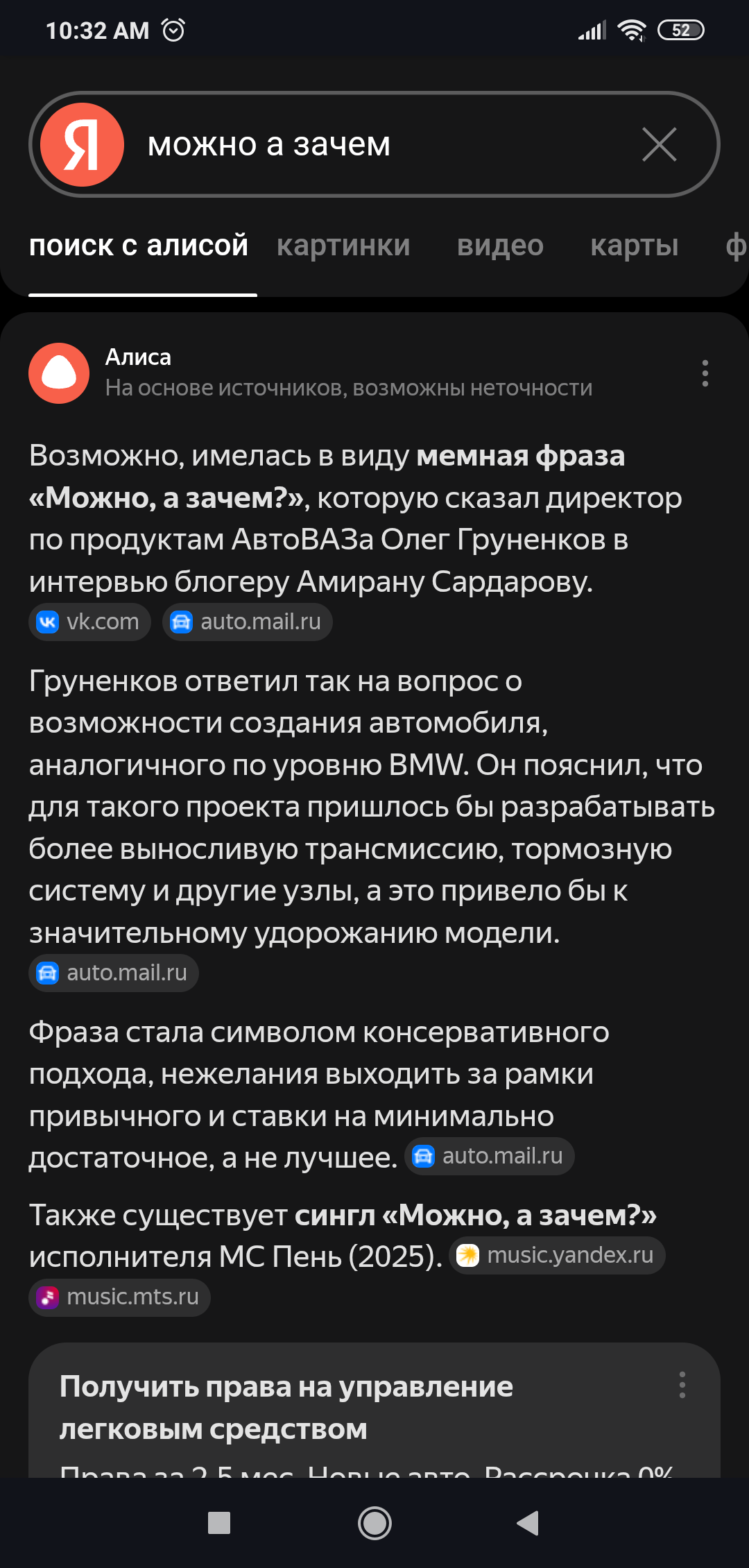This screenshot has height=1568, width=749.
Task: Switch to the видео tab
Action: pos(500,246)
